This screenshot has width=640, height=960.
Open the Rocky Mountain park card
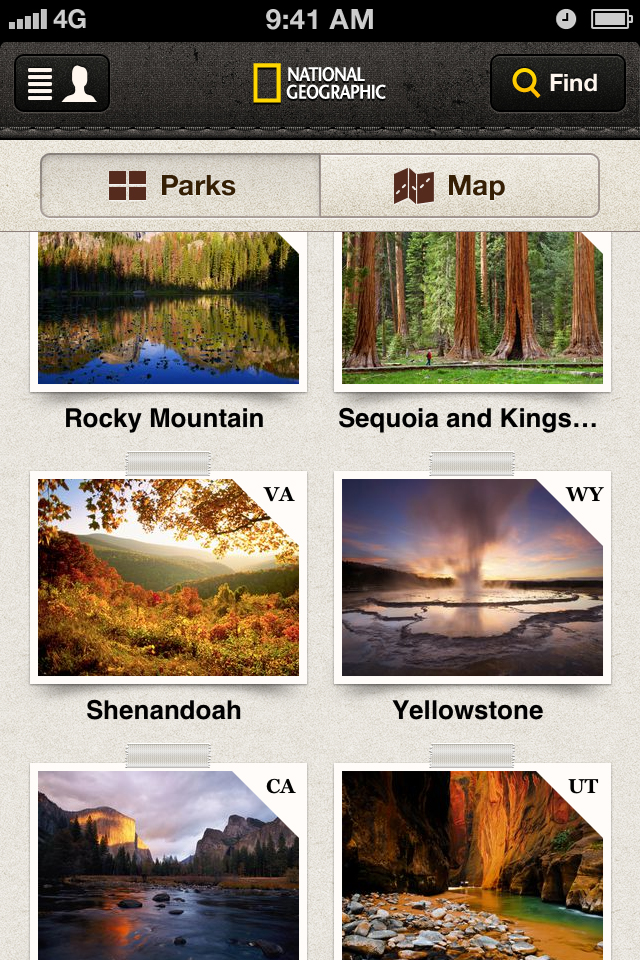(168, 310)
